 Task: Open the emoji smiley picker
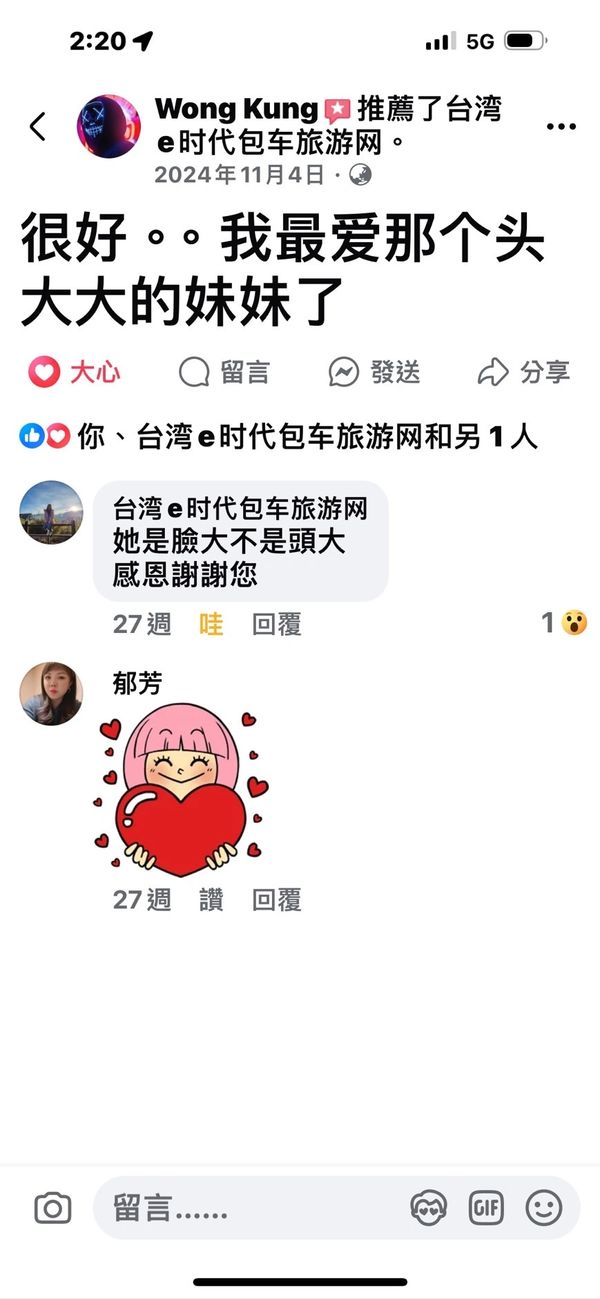point(544,1208)
